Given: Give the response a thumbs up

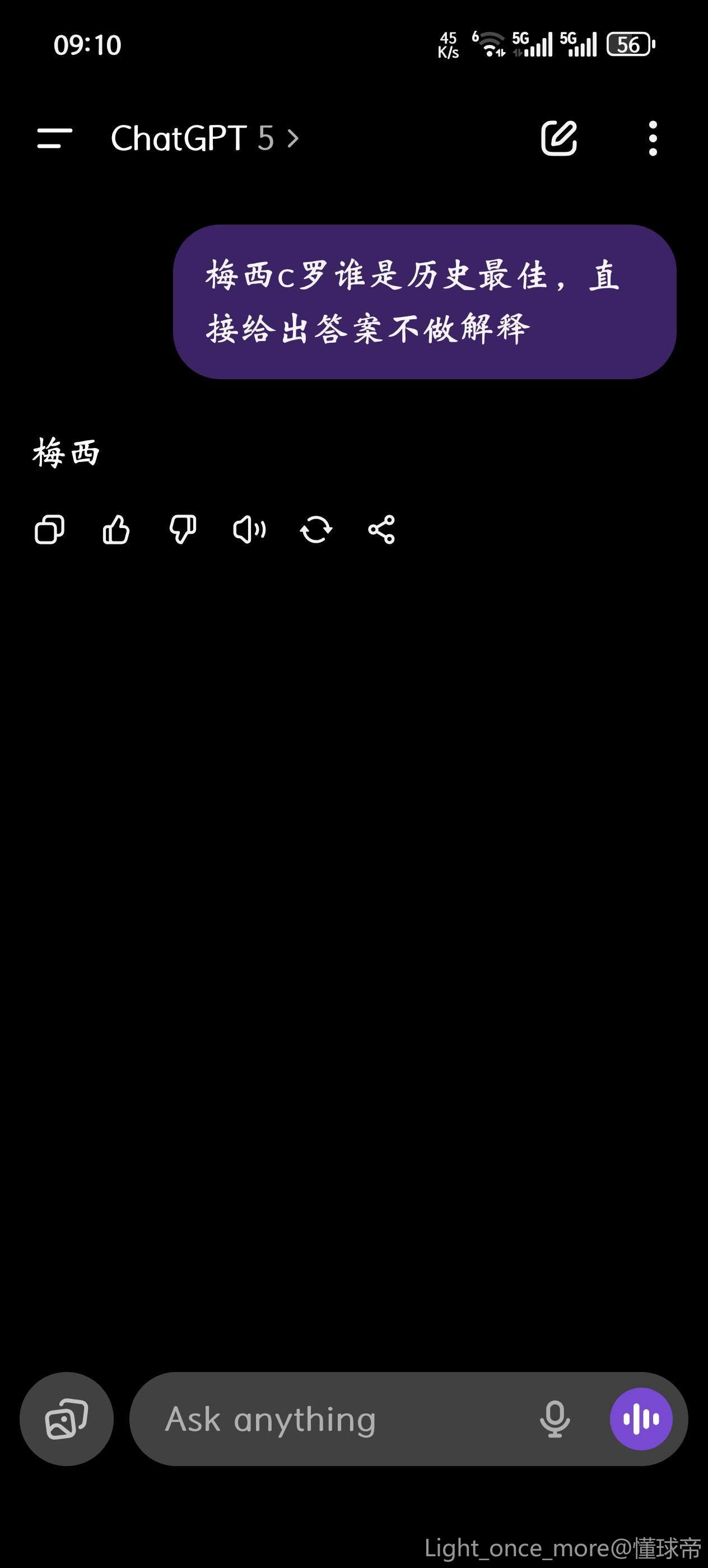Looking at the screenshot, I should point(116,529).
